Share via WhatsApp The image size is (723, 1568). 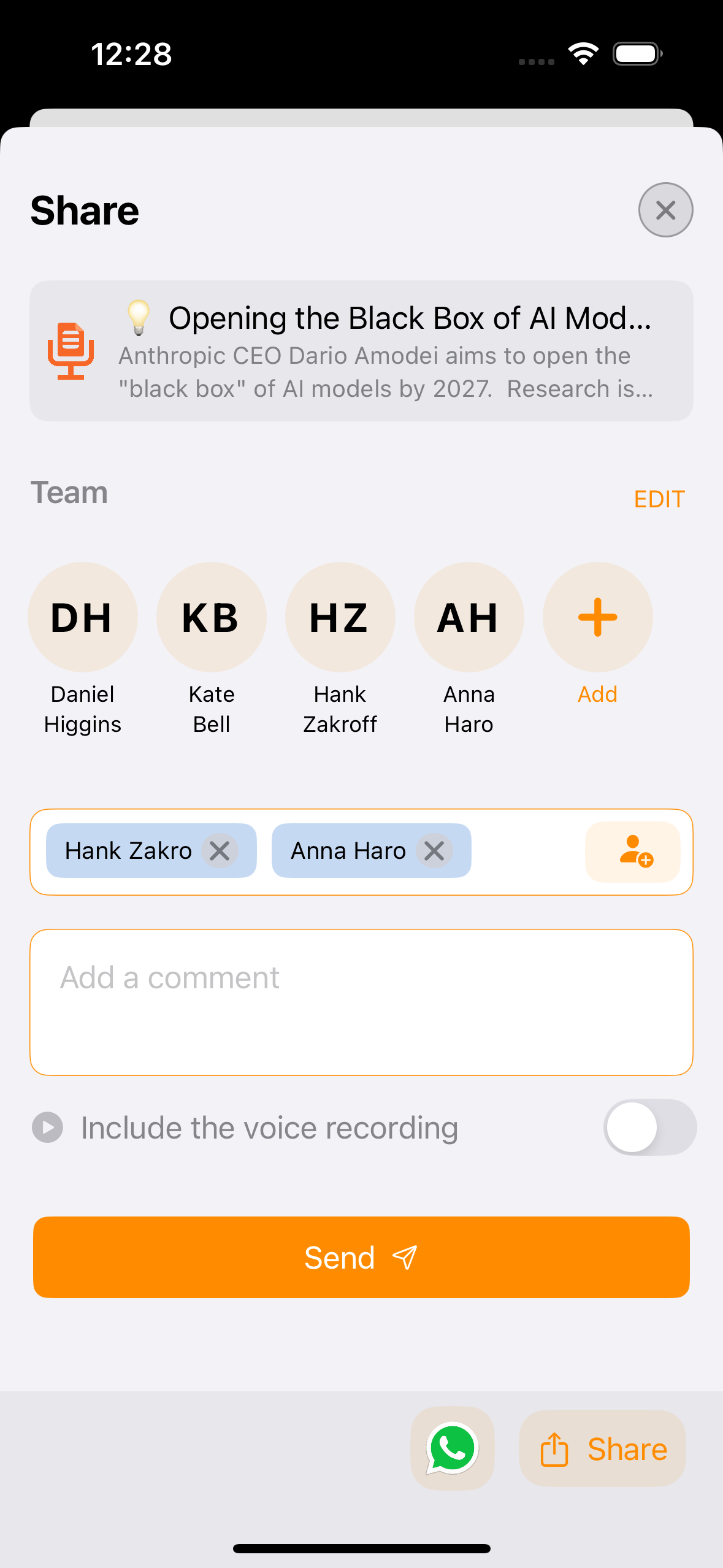[x=453, y=1448]
